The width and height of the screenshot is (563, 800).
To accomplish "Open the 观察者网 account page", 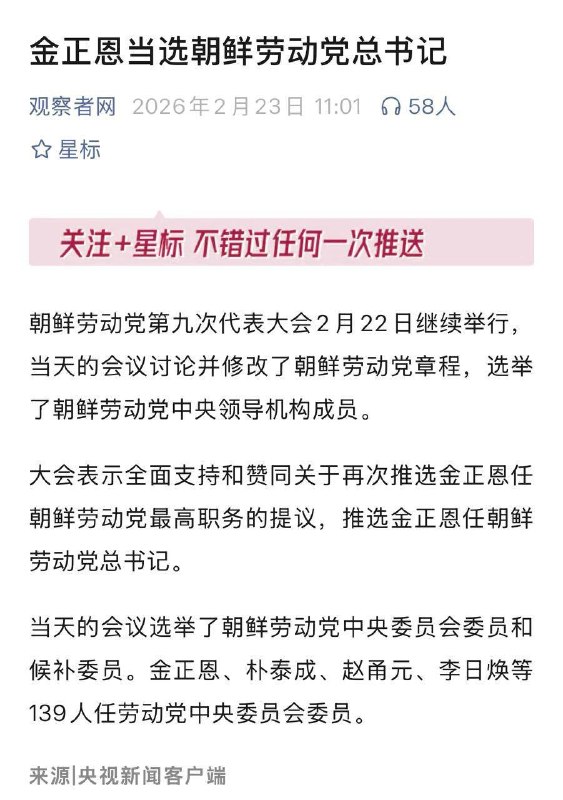I will click(72, 107).
